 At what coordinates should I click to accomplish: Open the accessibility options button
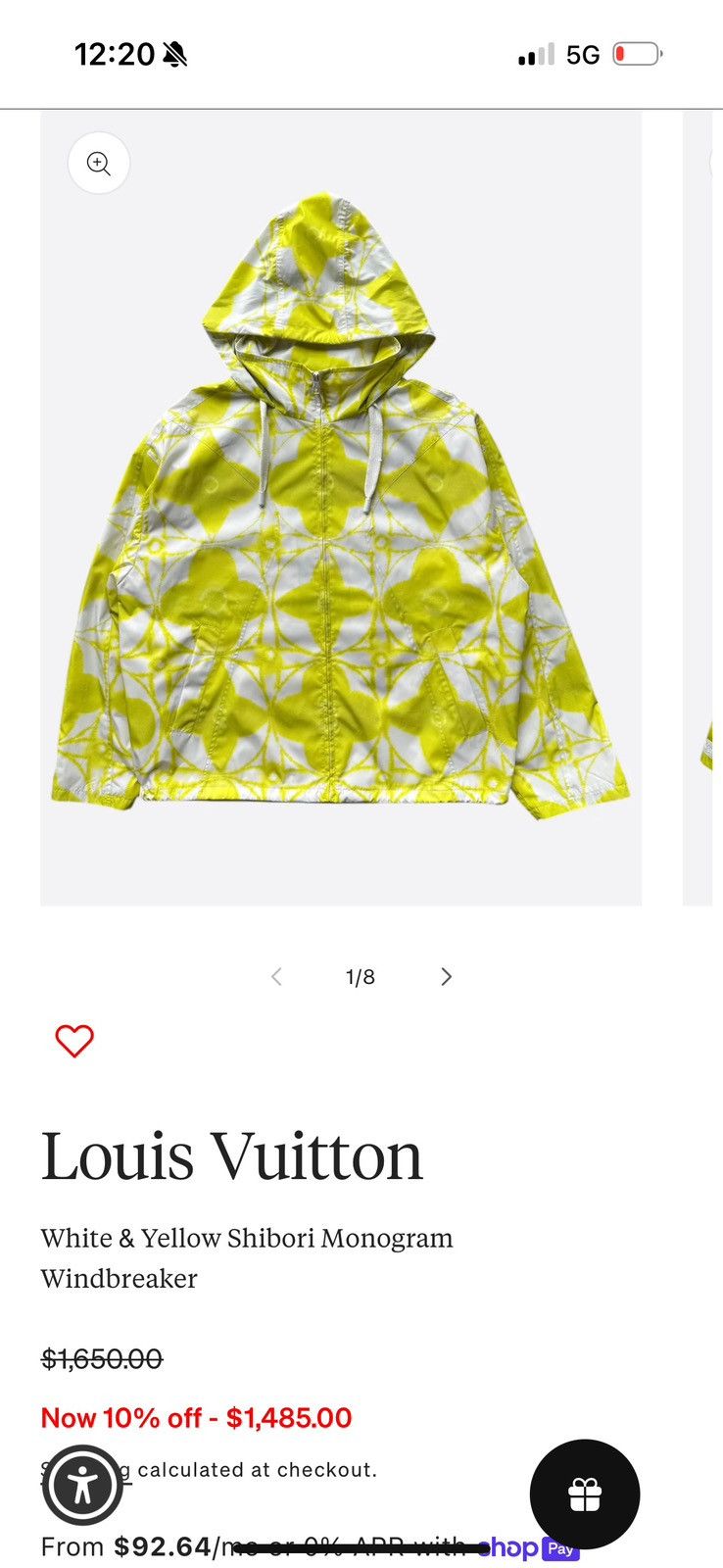[x=82, y=1485]
